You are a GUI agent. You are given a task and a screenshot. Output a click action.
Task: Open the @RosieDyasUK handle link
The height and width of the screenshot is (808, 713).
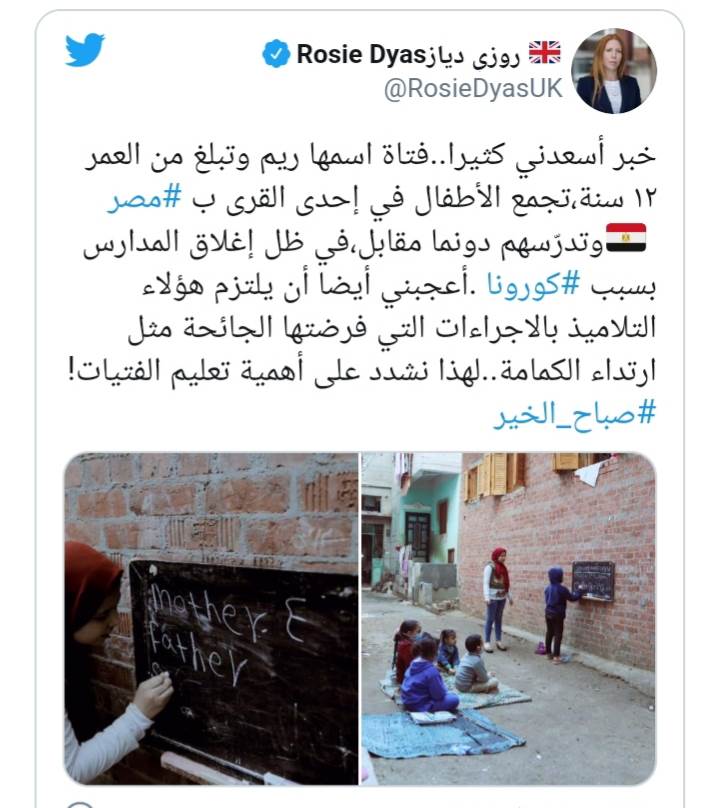472,87
